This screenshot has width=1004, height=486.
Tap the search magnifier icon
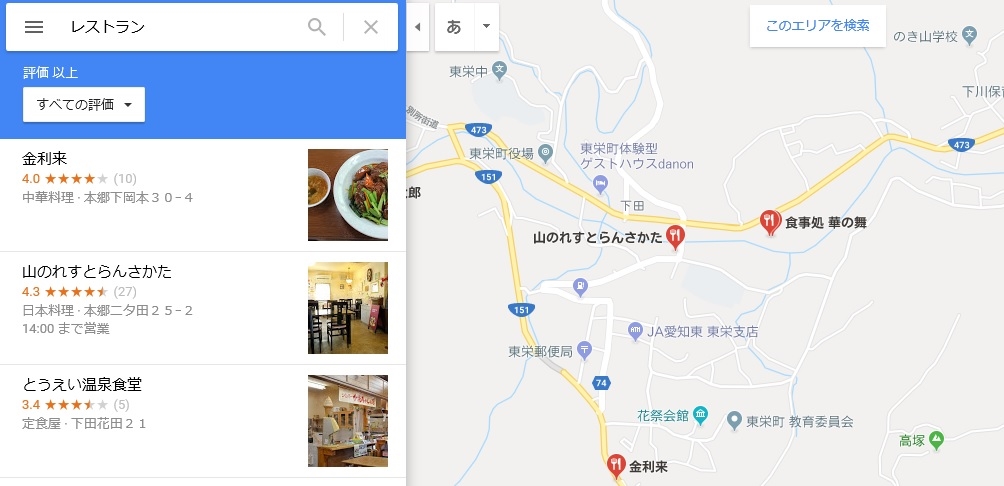pos(317,27)
